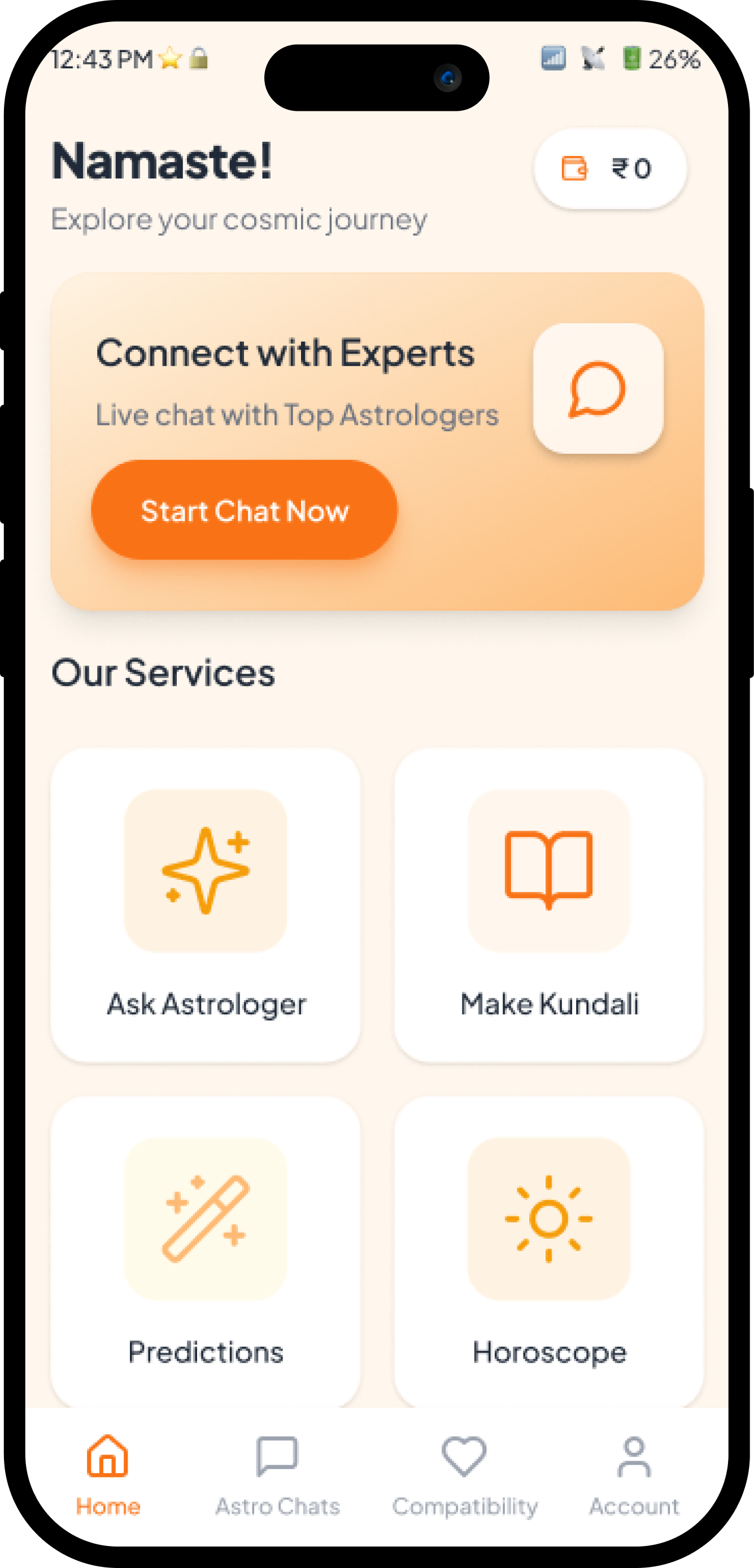Viewport: 754px width, 1568px height.
Task: Open the Astro Chats speech bubble icon
Action: tap(278, 1455)
